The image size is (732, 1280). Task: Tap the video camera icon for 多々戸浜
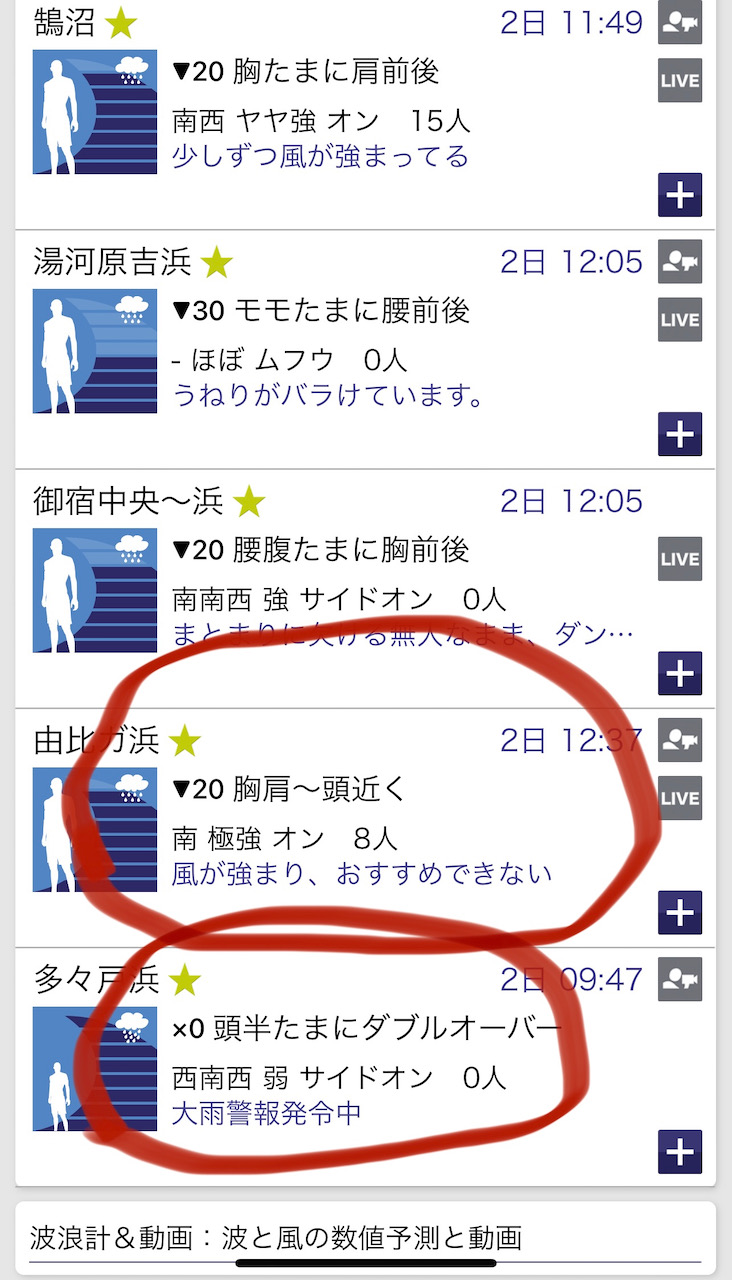(x=680, y=979)
